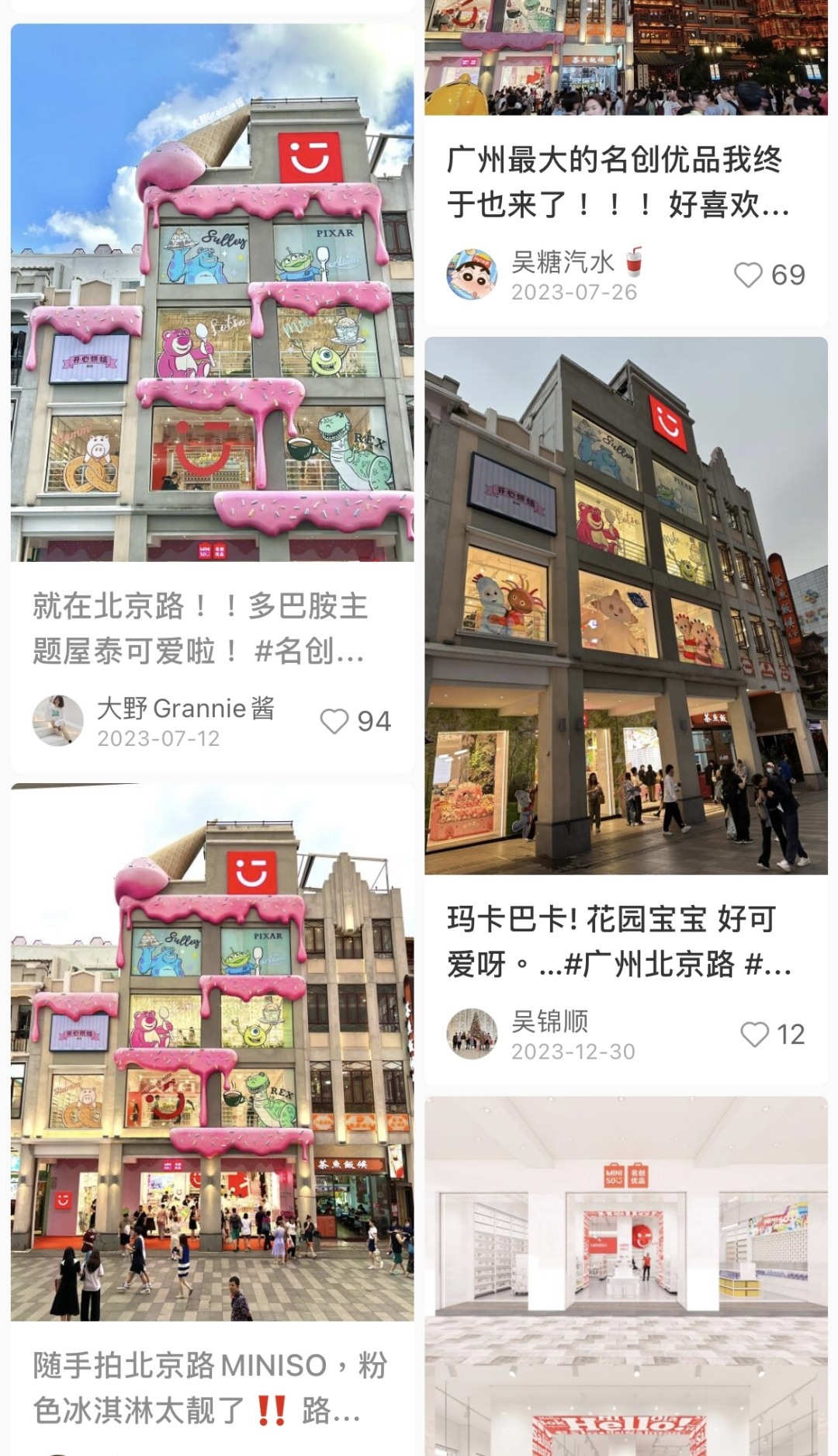This screenshot has height=1456, width=838.
Task: View 吴糖汽水's profile avatar
Action: click(x=472, y=275)
